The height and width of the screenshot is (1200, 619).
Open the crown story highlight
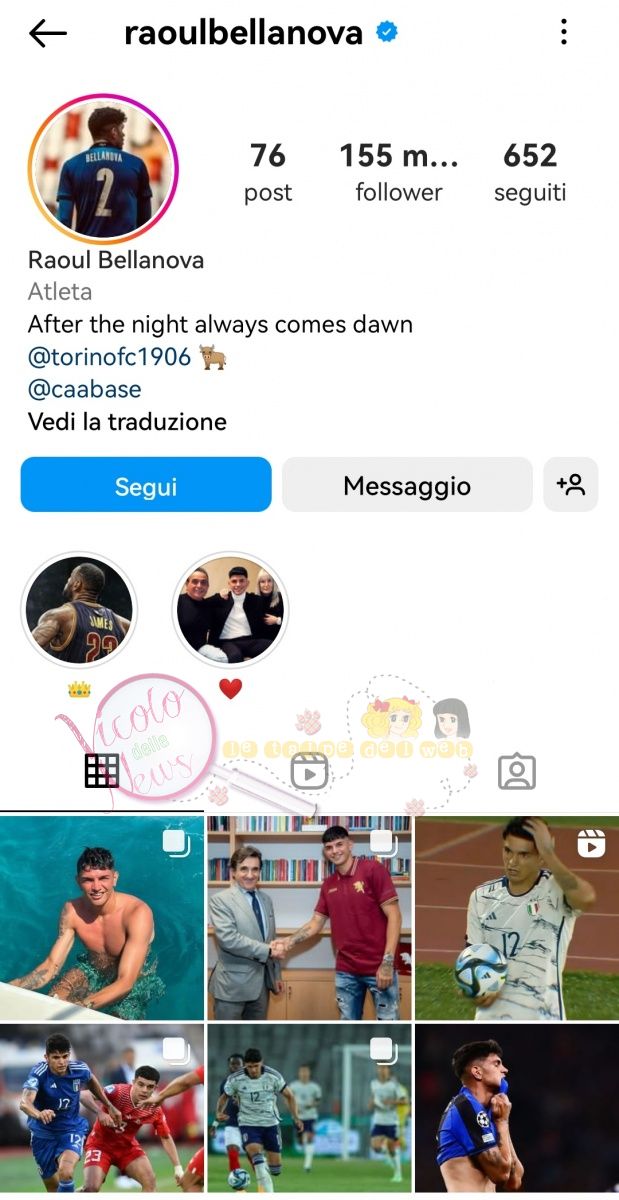[78, 609]
